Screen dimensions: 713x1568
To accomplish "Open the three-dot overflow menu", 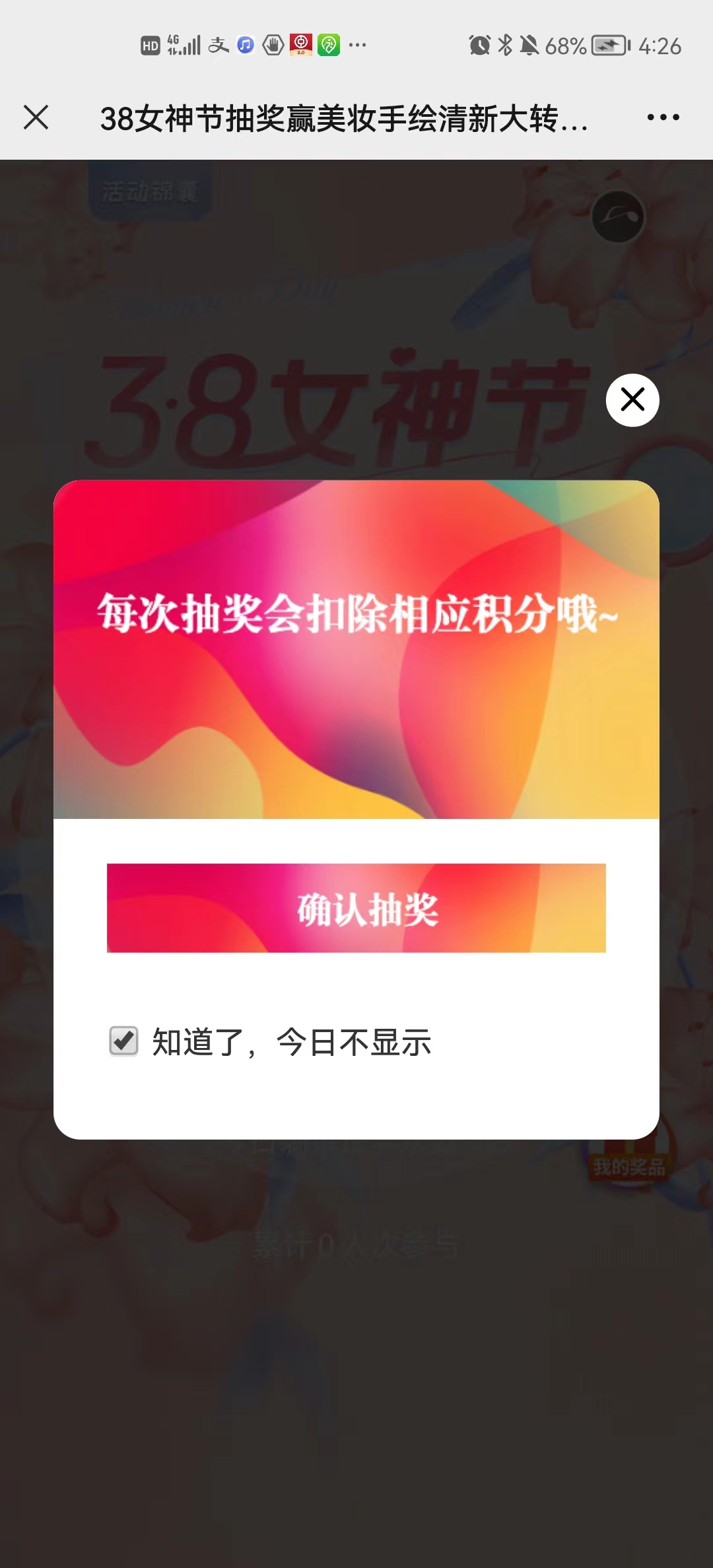I will (663, 117).
